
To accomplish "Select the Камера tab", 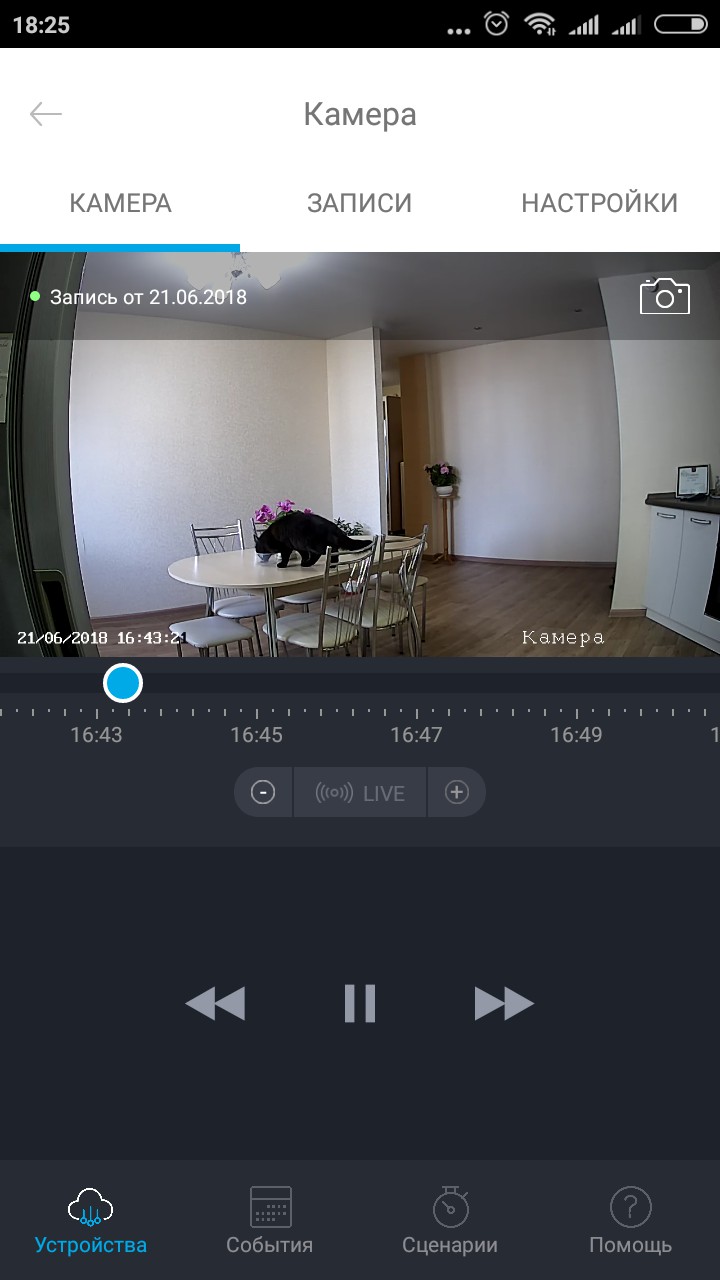I will click(120, 203).
